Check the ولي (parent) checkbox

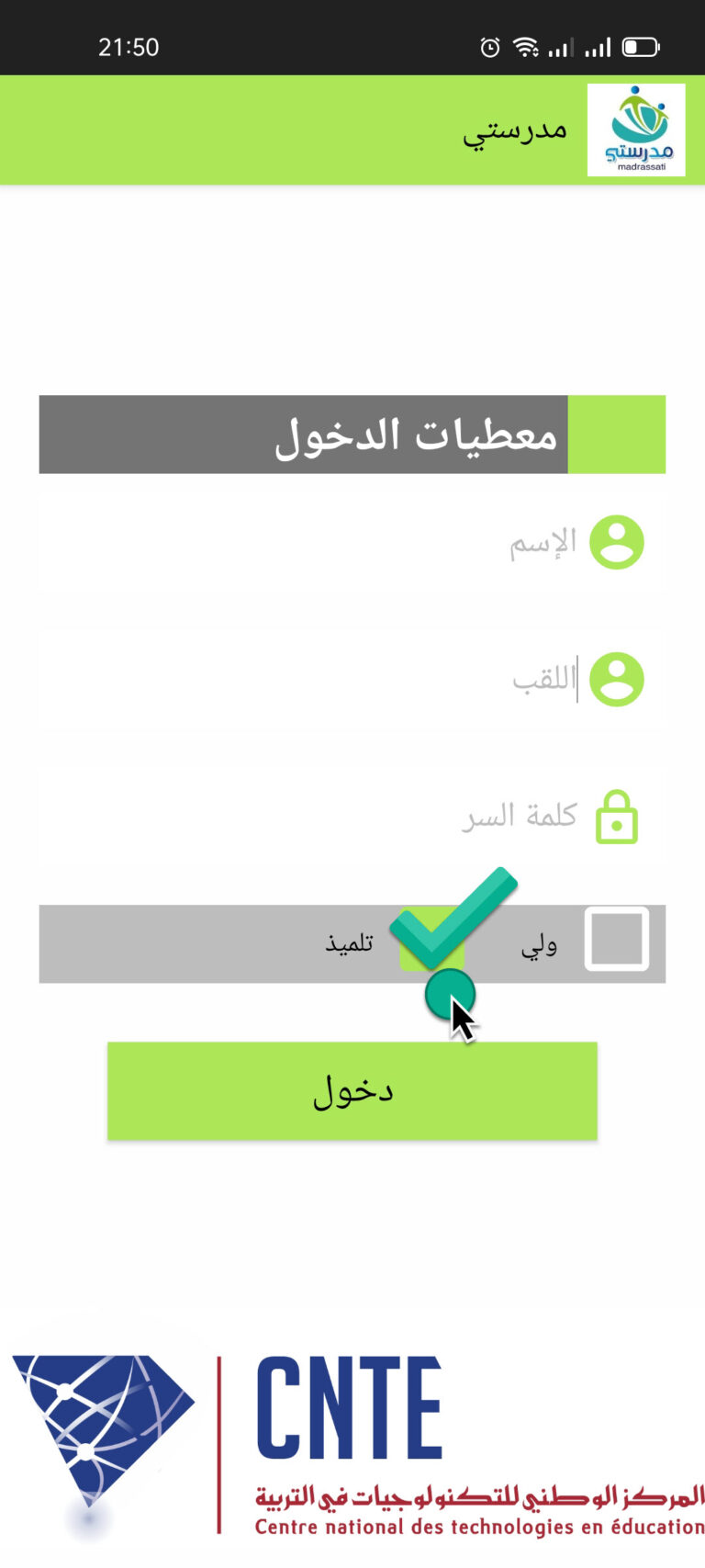click(x=617, y=939)
